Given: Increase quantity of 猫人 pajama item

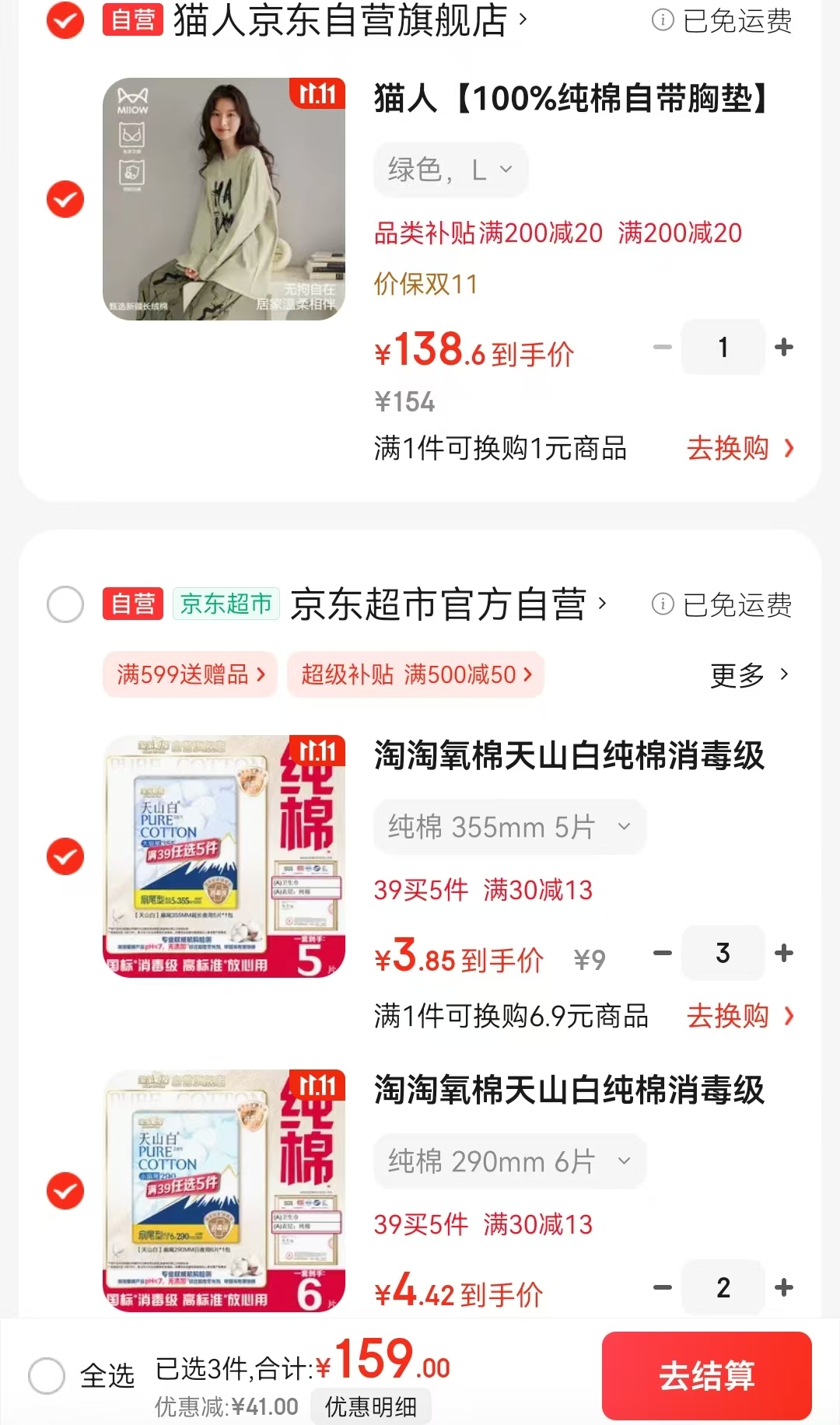Looking at the screenshot, I should coord(784,347).
